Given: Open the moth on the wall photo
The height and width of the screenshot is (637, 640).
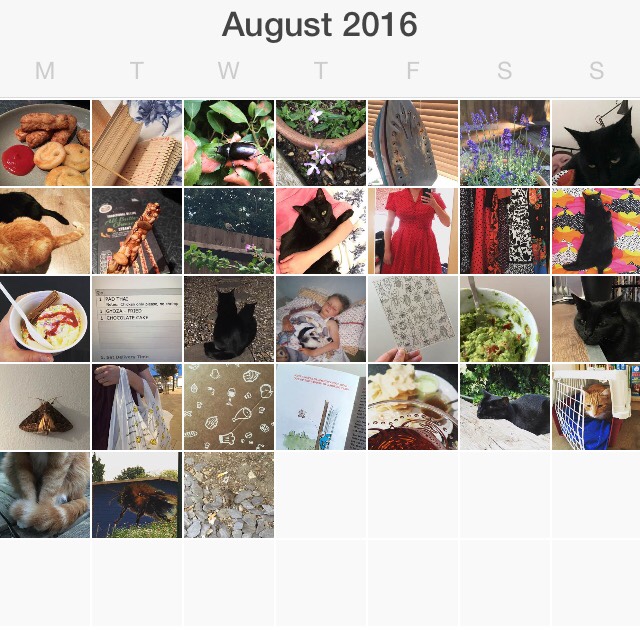Looking at the screenshot, I should [x=44, y=407].
